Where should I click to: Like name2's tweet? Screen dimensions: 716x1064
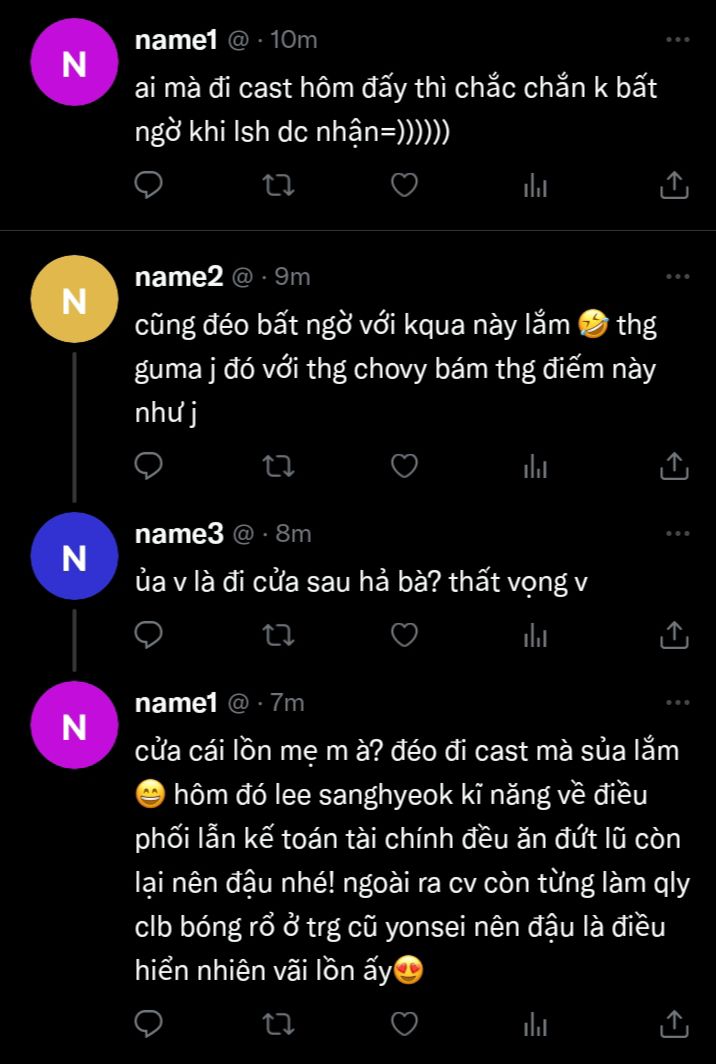click(x=404, y=465)
